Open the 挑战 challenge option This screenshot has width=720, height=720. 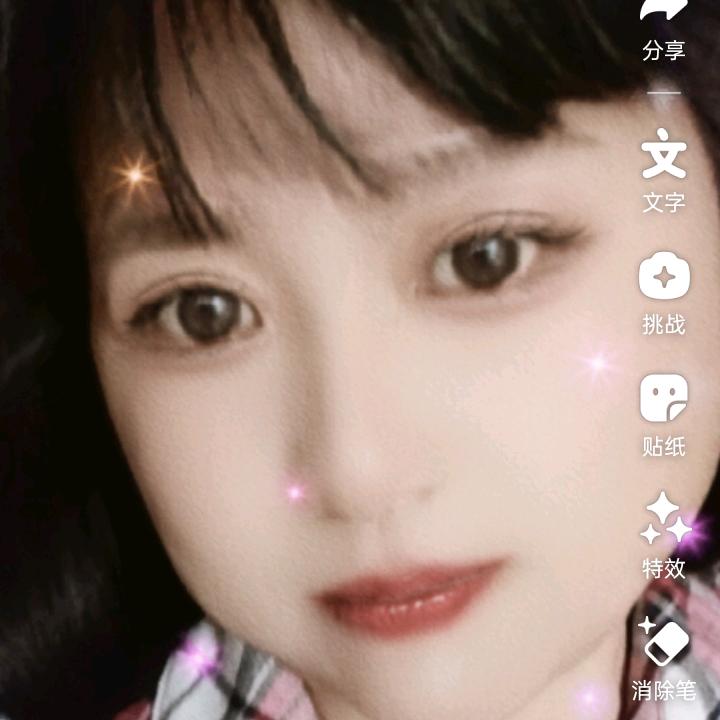664,290
